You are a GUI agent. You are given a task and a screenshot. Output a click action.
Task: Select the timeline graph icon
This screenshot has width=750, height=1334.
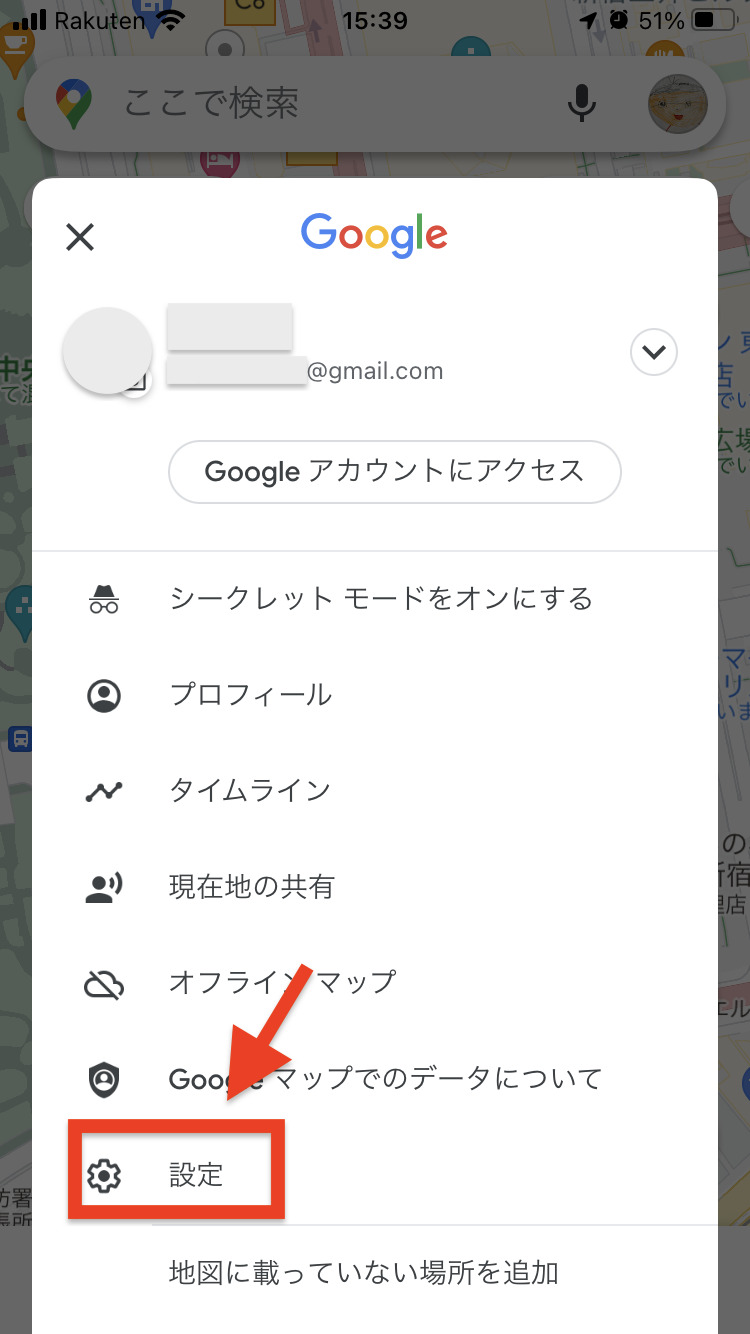click(103, 791)
